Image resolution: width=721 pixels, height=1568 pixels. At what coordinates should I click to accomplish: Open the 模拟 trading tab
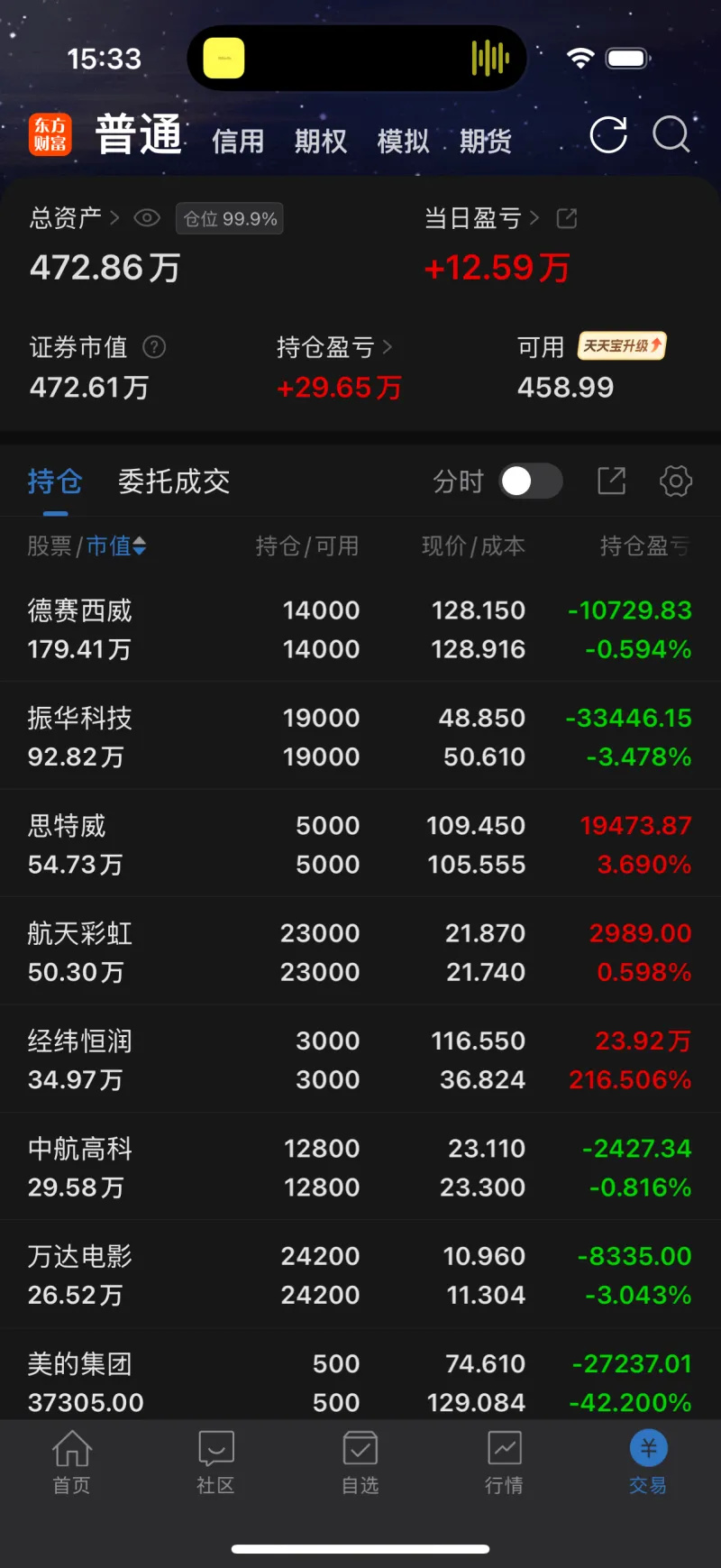pyautogui.click(x=403, y=142)
